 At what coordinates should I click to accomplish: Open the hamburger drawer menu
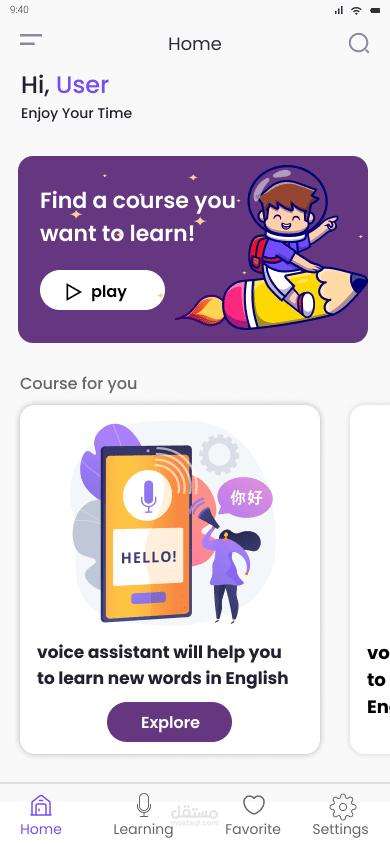click(x=31, y=39)
